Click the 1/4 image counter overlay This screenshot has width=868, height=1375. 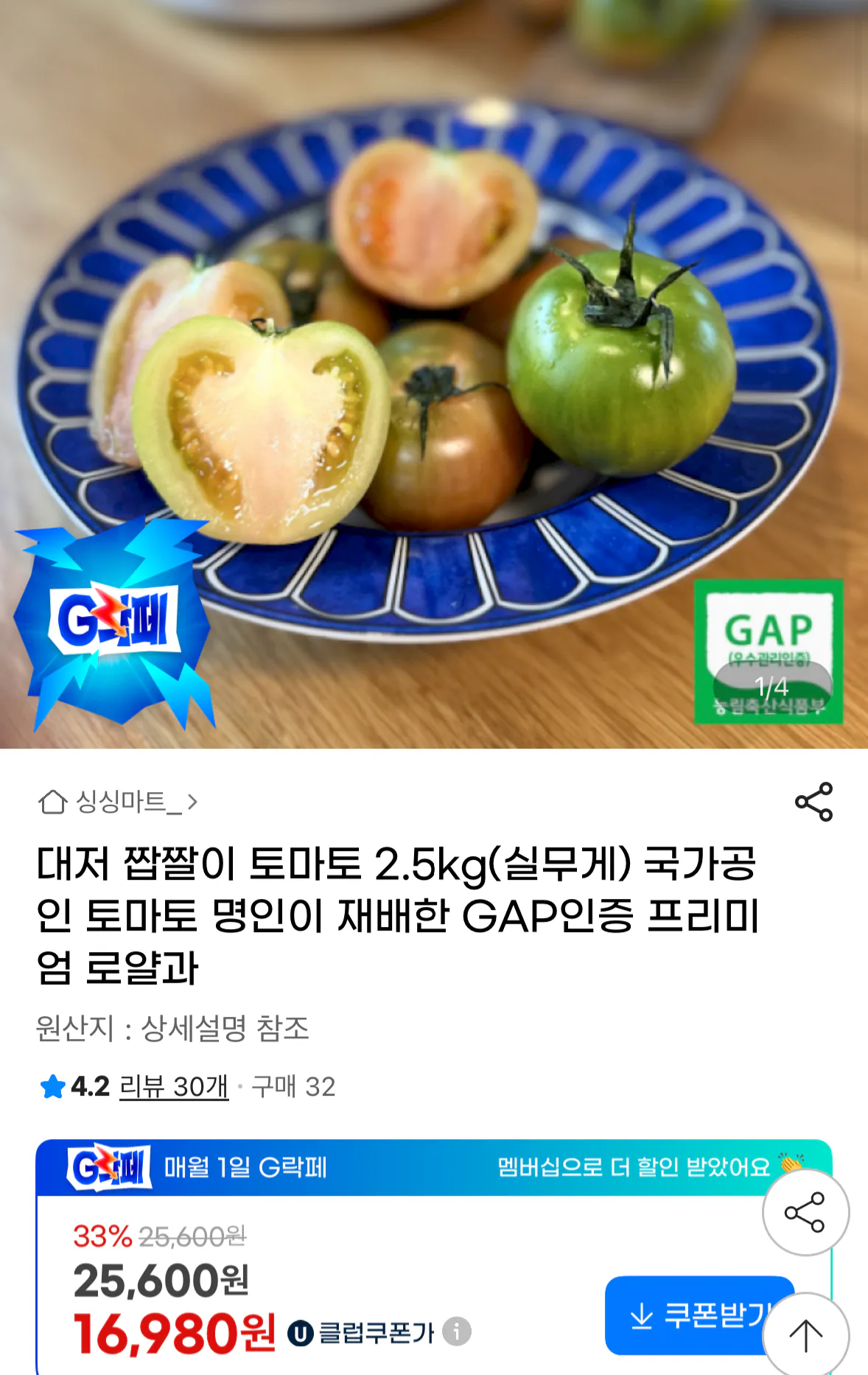pyautogui.click(x=771, y=686)
